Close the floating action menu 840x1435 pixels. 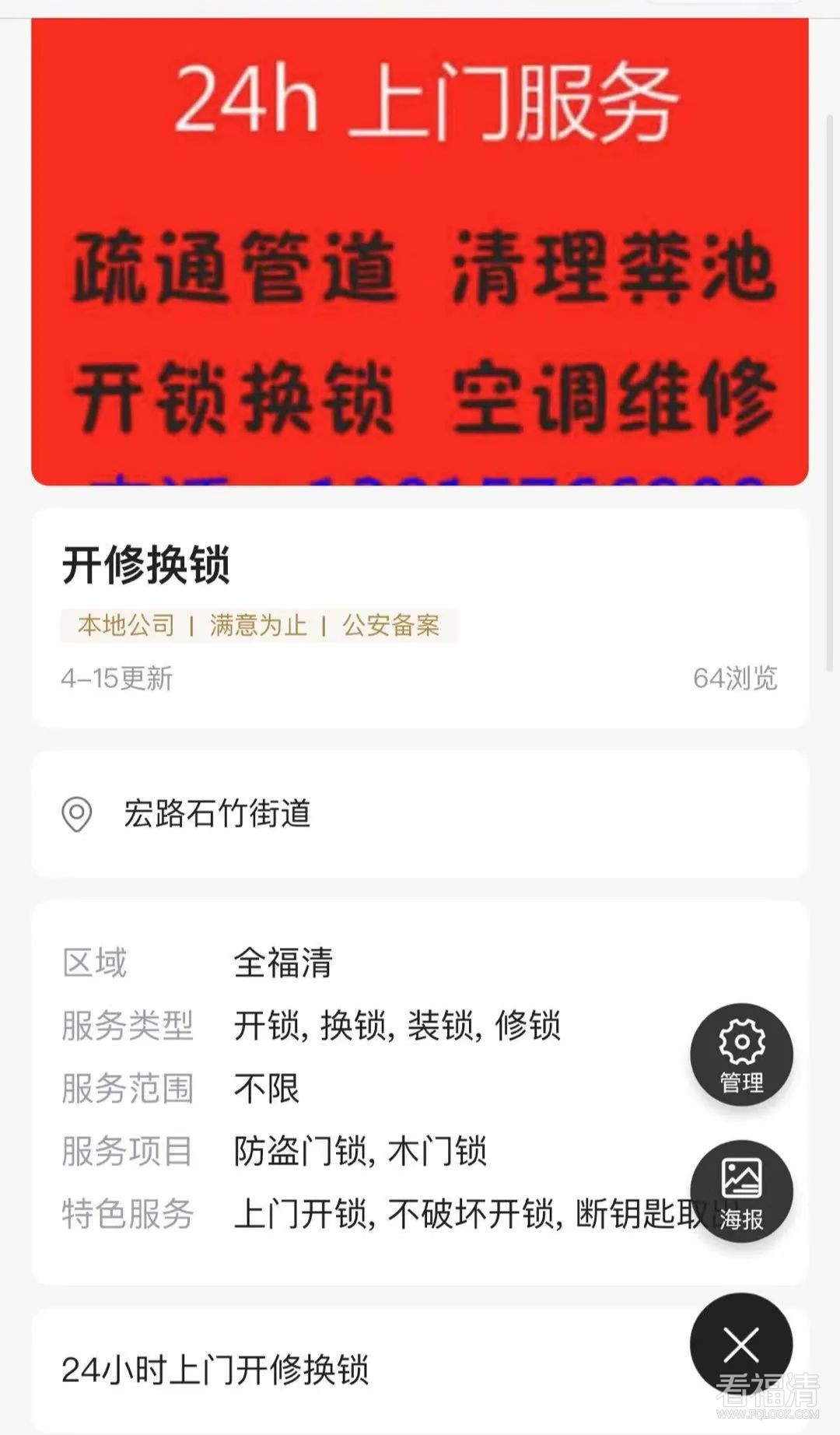point(740,1344)
